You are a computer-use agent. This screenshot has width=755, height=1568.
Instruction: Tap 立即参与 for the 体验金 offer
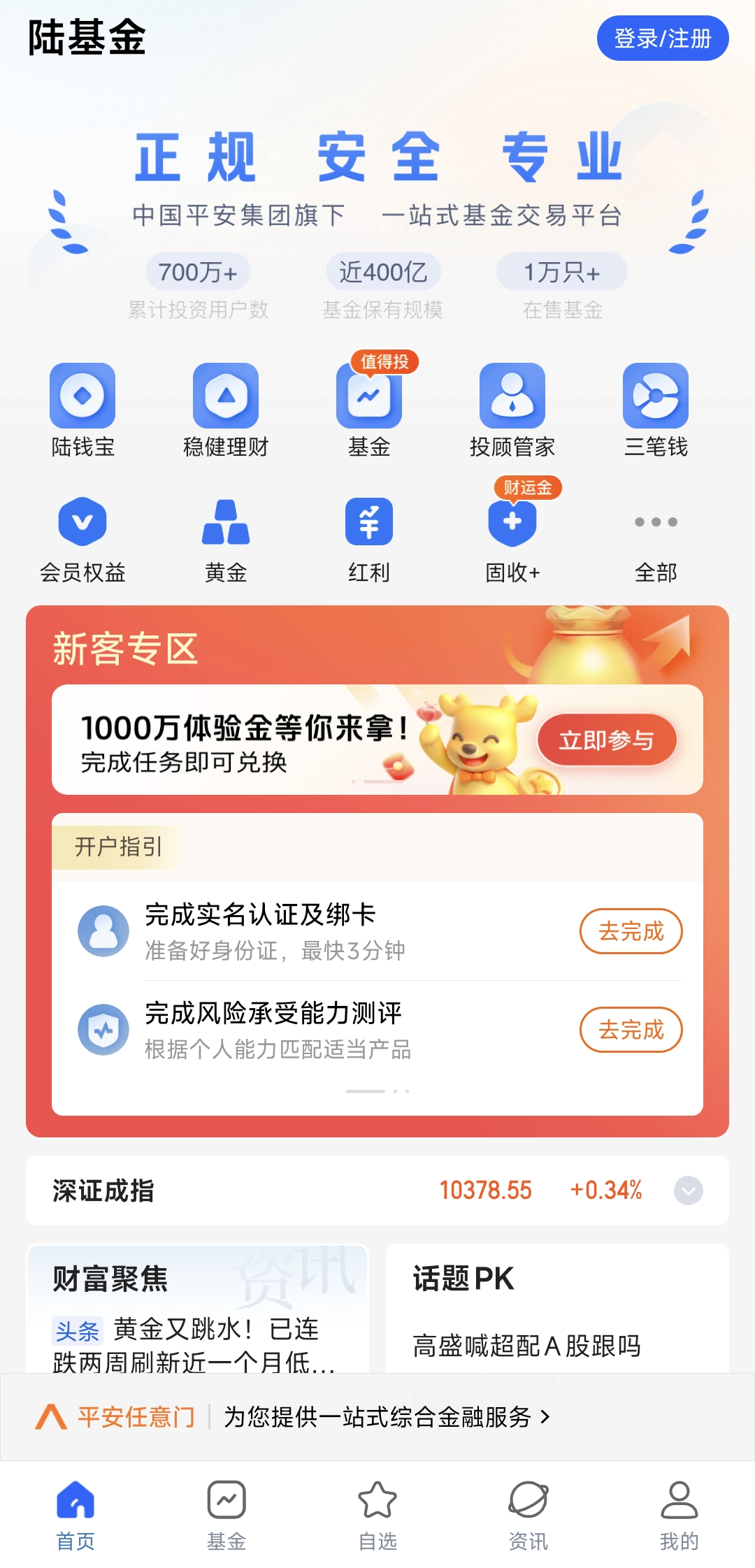[x=606, y=740]
